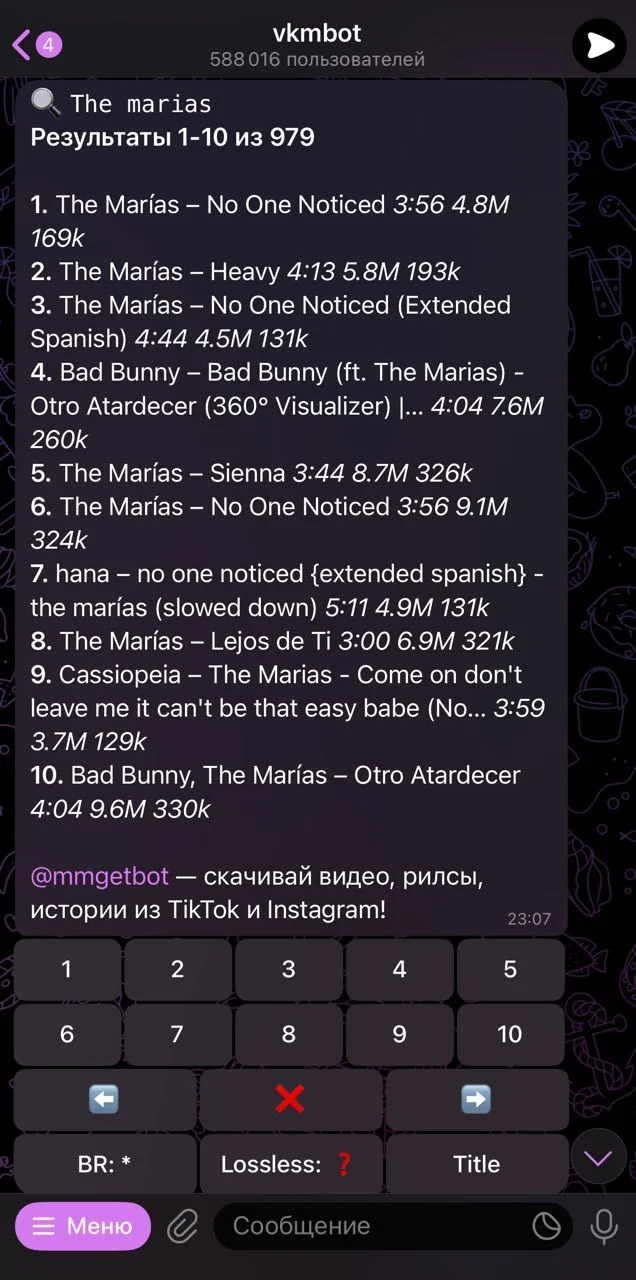Toggle the Lossless option button
Viewport: 636px width, 1280px height.
(290, 1164)
